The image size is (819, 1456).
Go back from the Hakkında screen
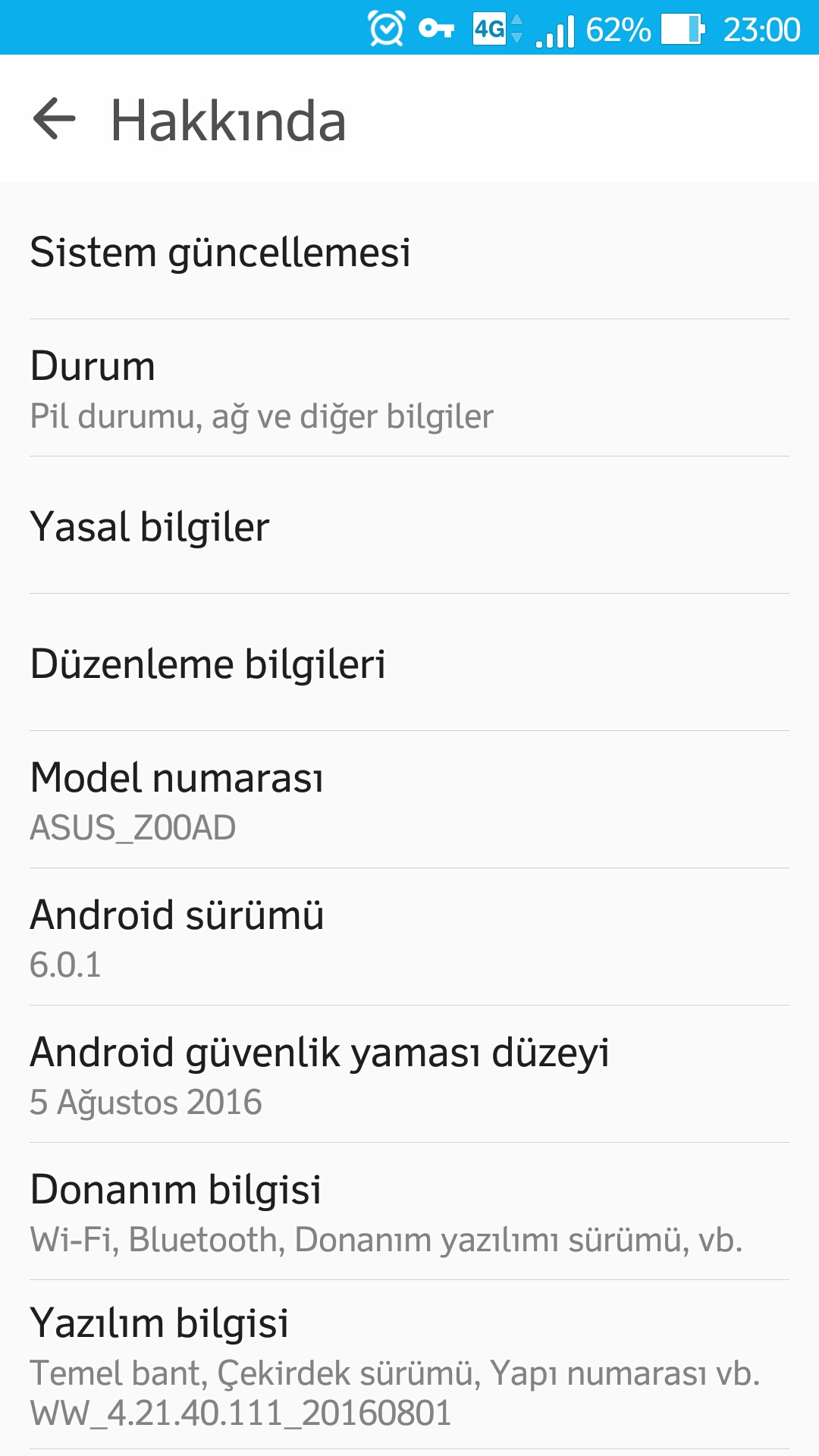point(55,119)
